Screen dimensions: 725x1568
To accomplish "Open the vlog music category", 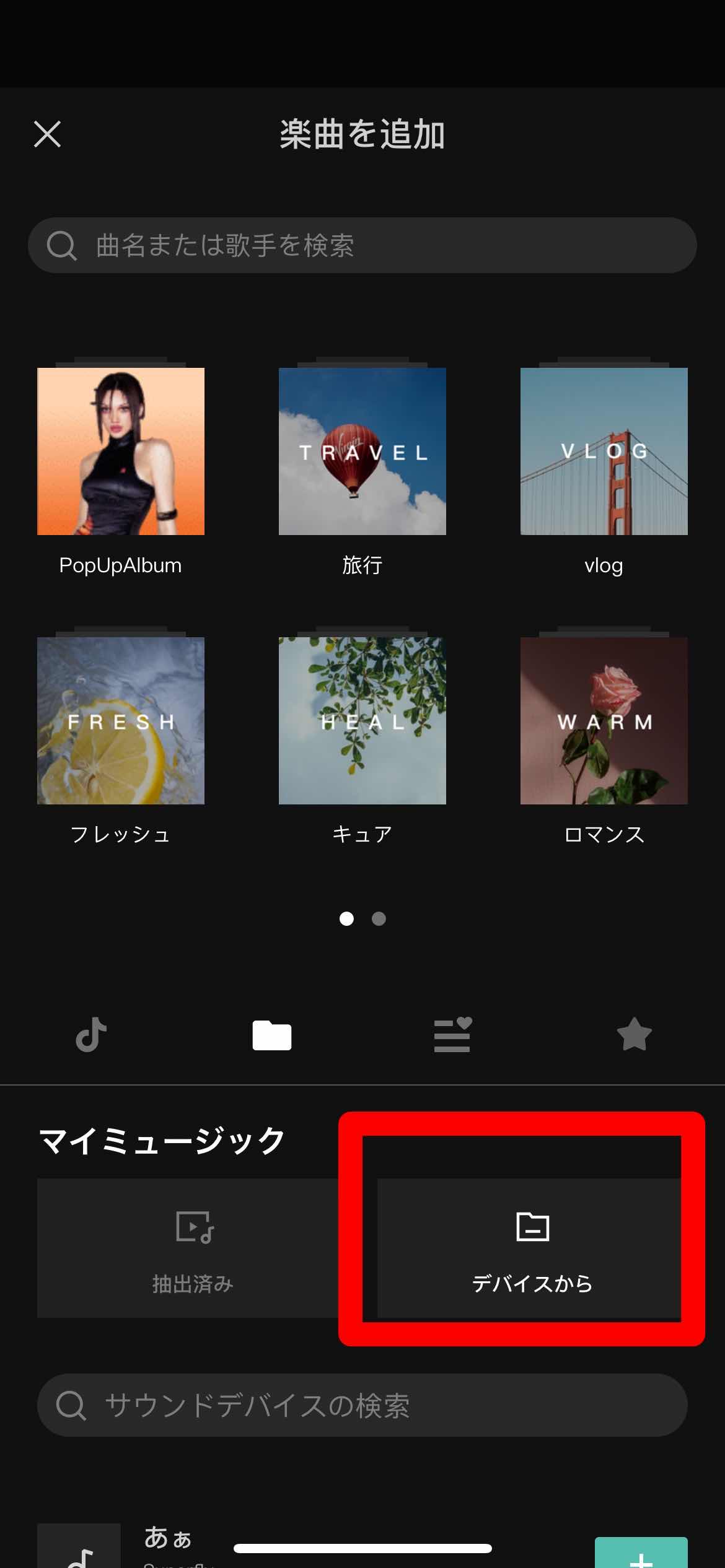I will [604, 451].
